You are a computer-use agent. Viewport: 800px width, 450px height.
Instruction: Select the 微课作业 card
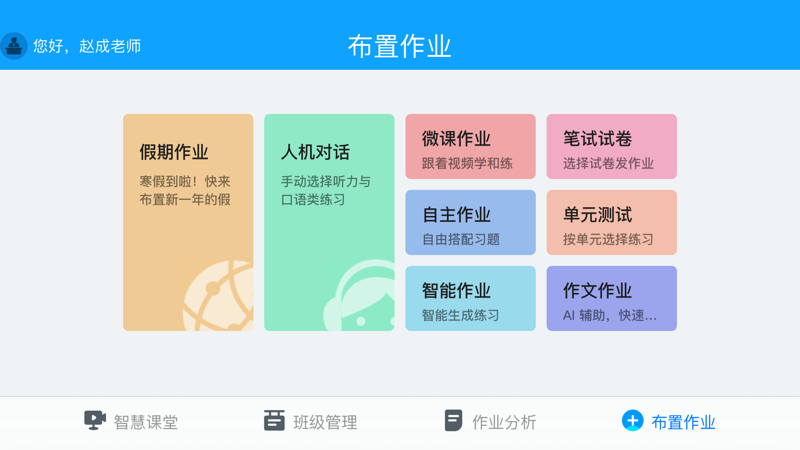pos(470,147)
